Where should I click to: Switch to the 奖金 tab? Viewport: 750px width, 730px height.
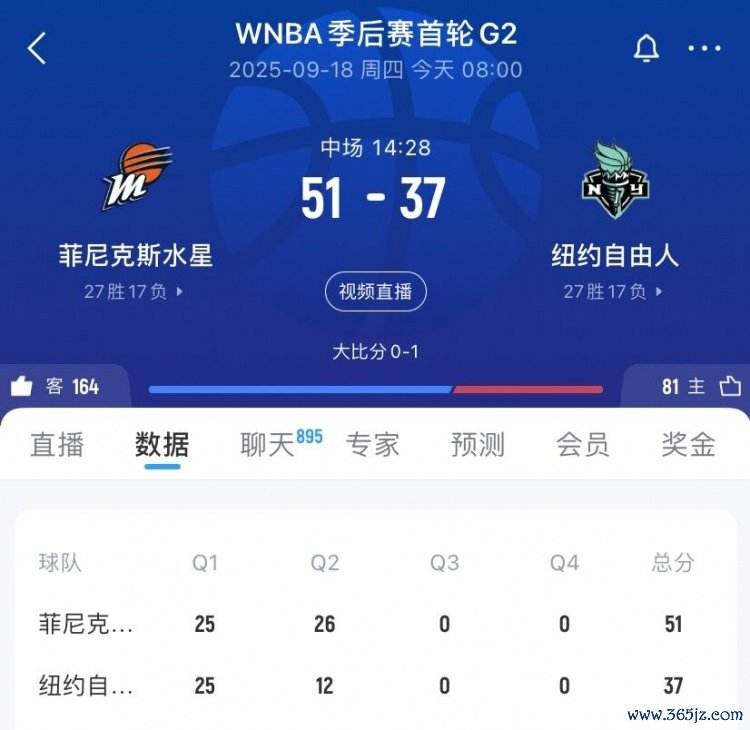[x=688, y=445]
